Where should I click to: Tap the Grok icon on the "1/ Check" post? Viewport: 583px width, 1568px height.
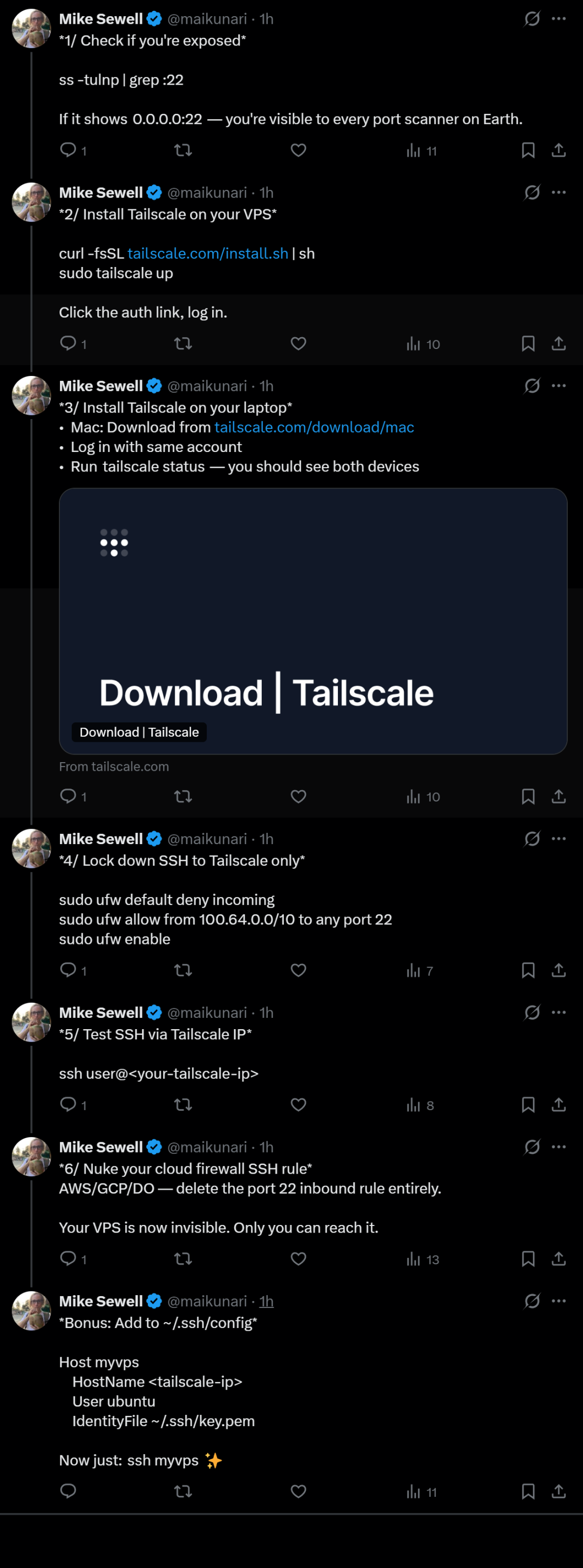coord(532,19)
